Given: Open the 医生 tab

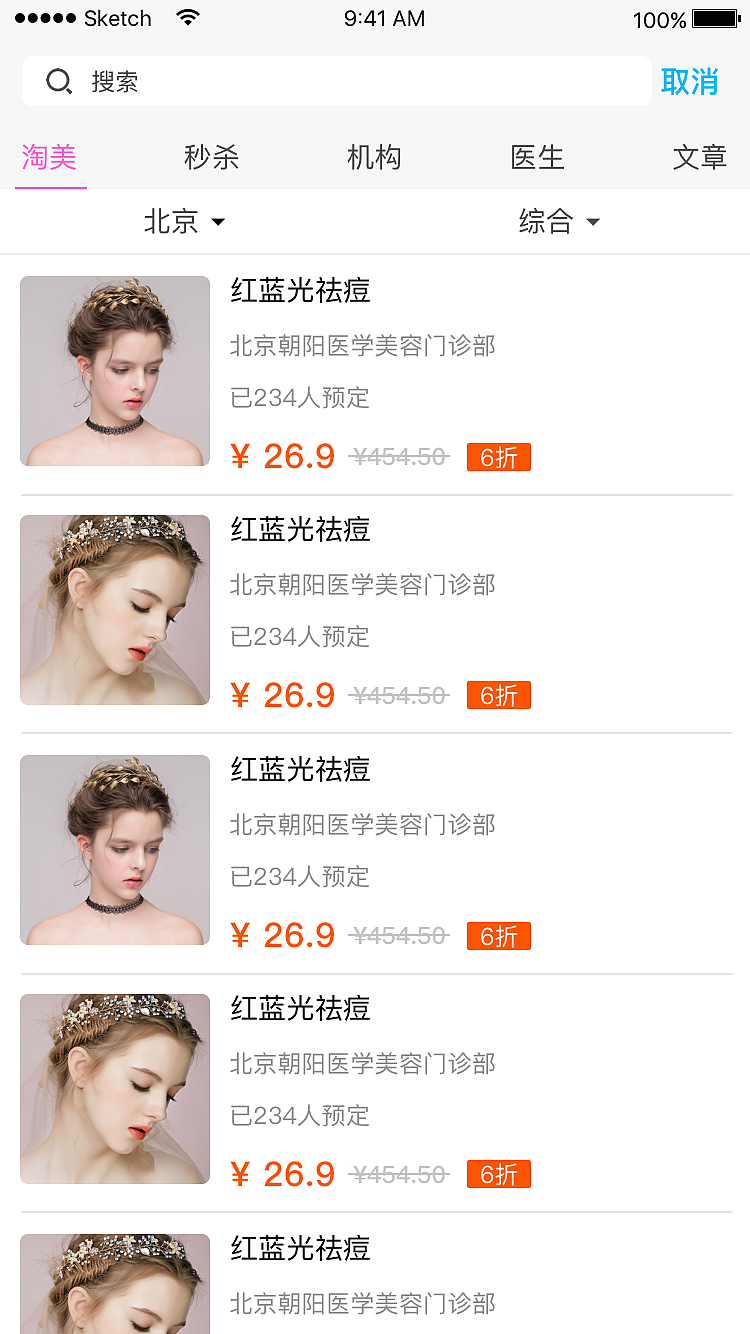Looking at the screenshot, I should point(537,157).
